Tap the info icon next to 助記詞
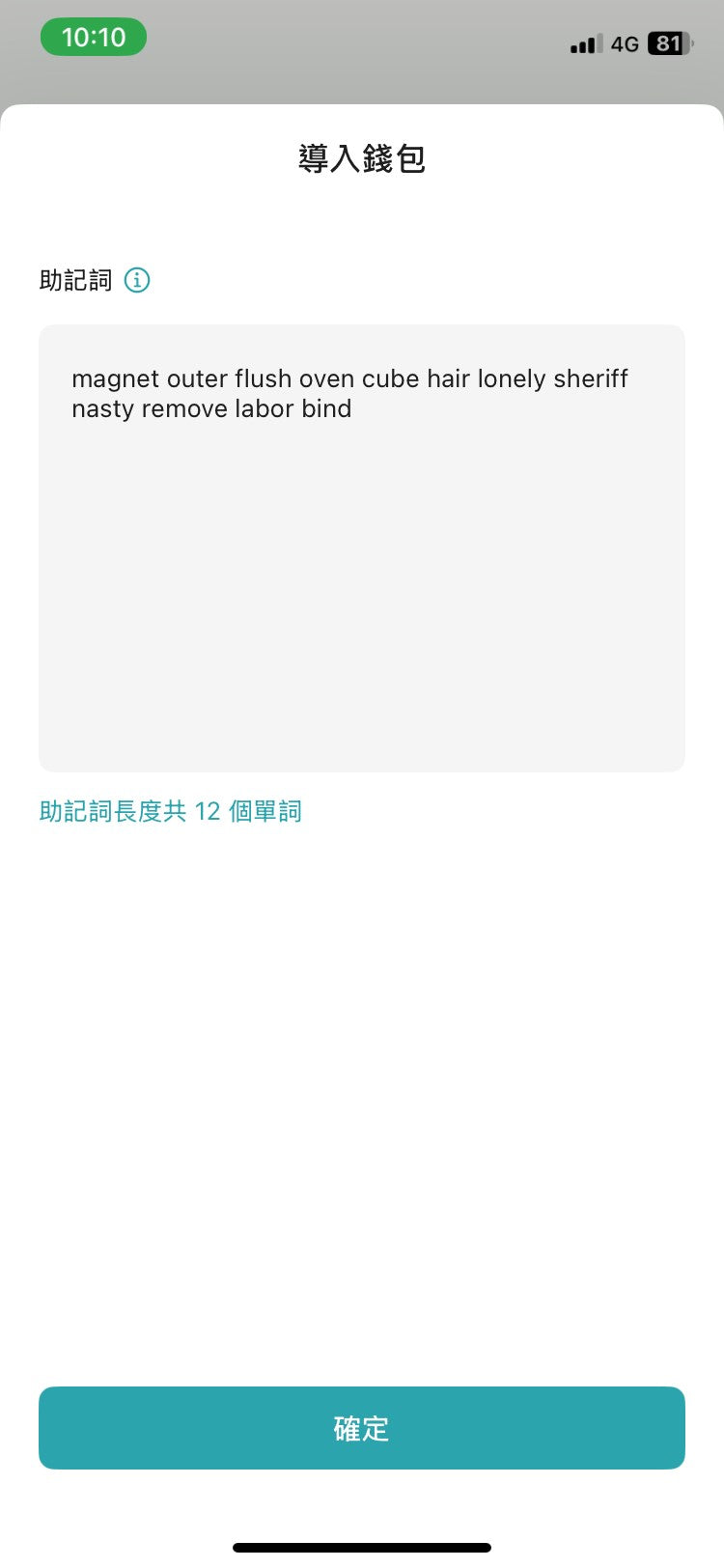The height and width of the screenshot is (1568, 724). [137, 280]
